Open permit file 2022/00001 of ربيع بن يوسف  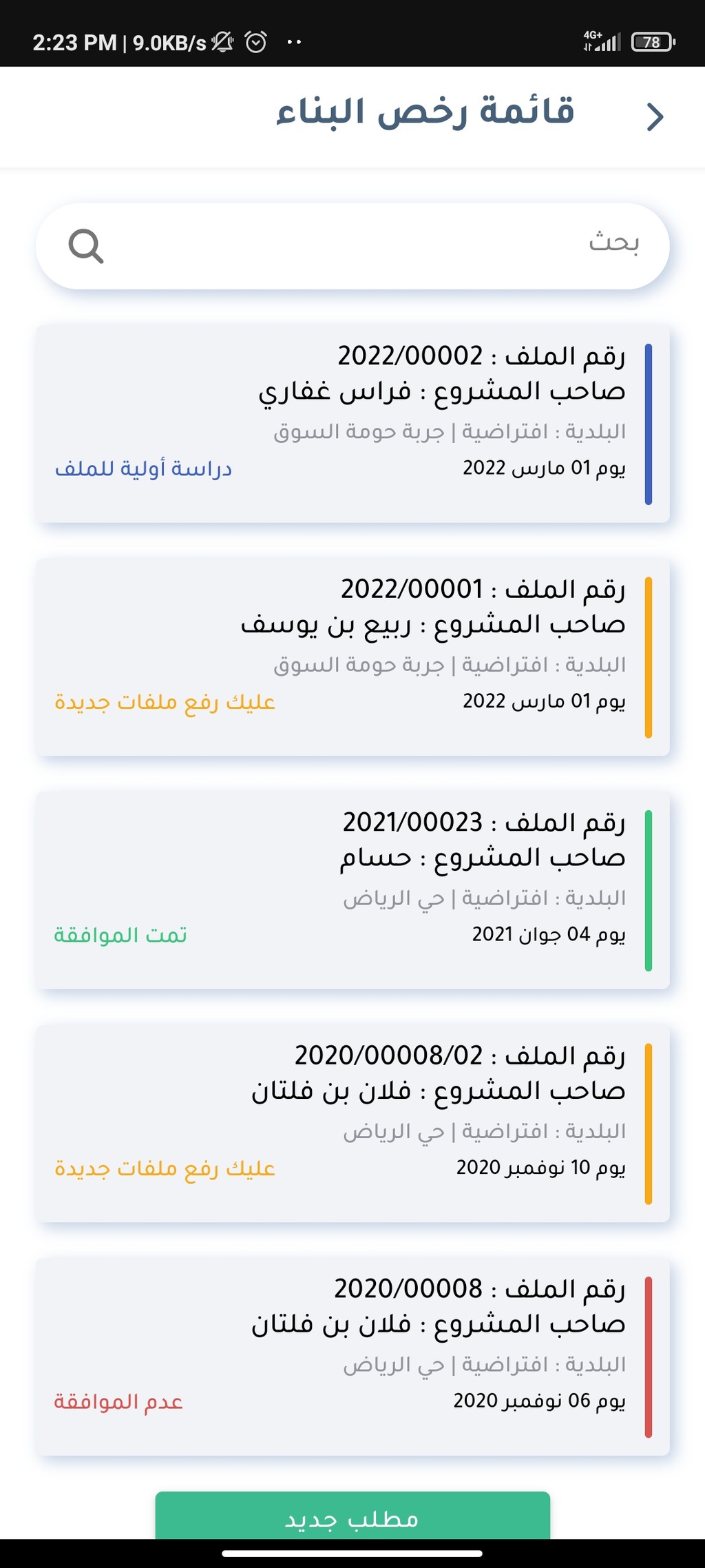352,657
